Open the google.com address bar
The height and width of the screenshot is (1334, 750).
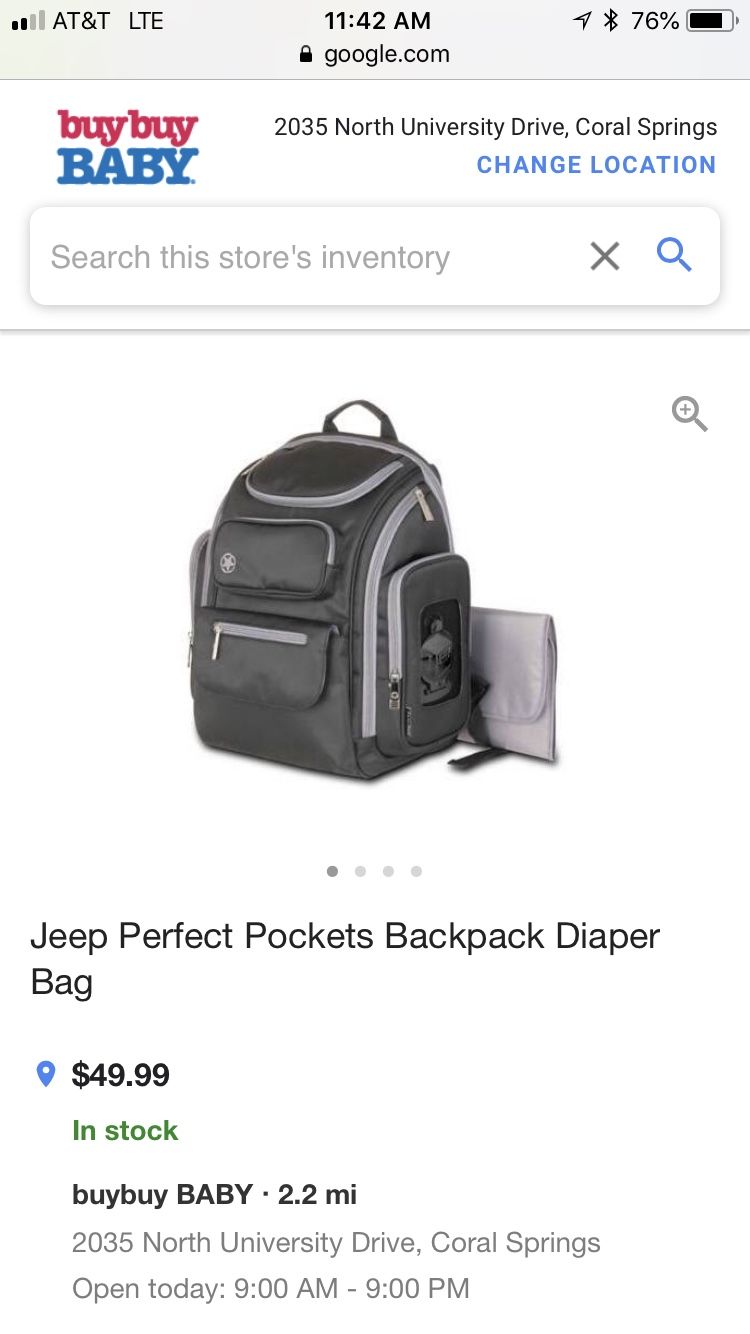[x=375, y=54]
